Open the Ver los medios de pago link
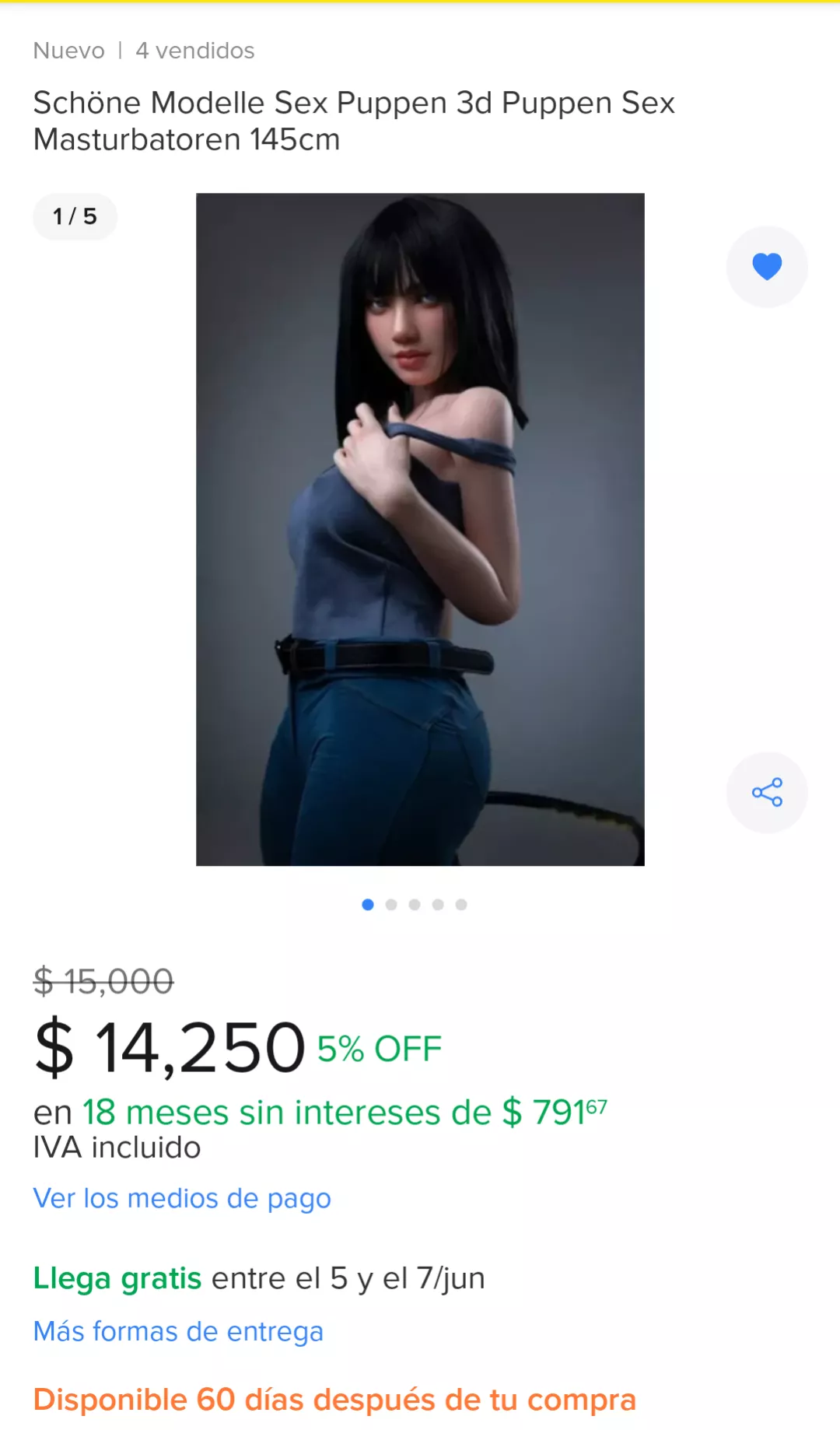 click(180, 1198)
